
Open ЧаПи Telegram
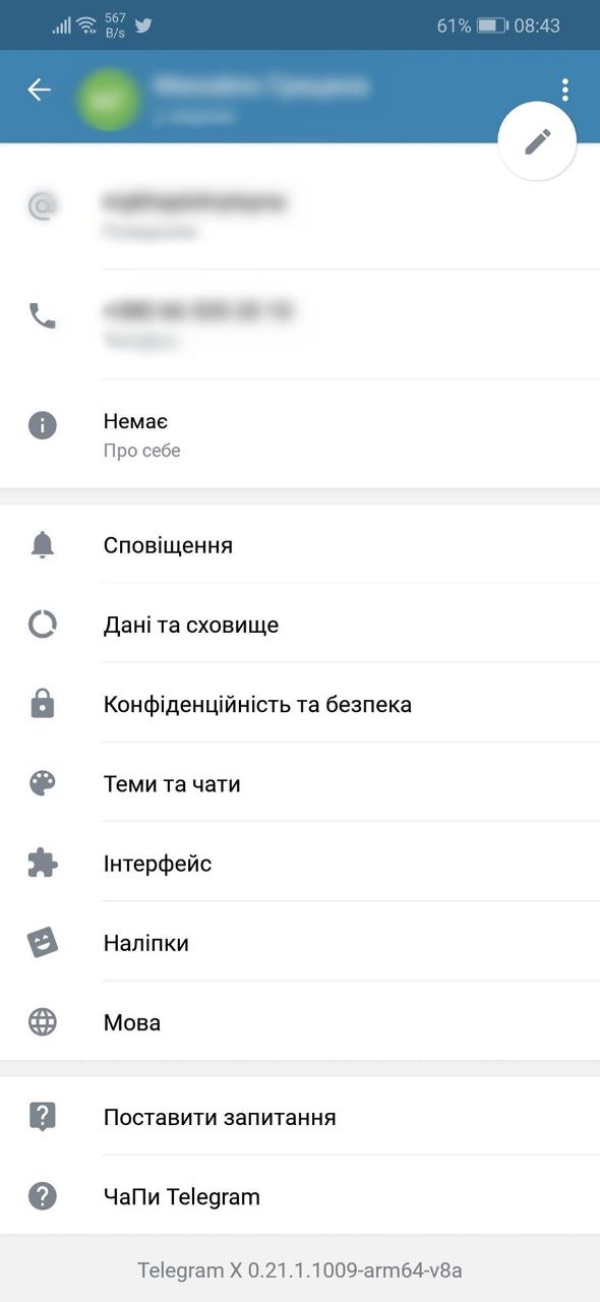[x=300, y=1196]
